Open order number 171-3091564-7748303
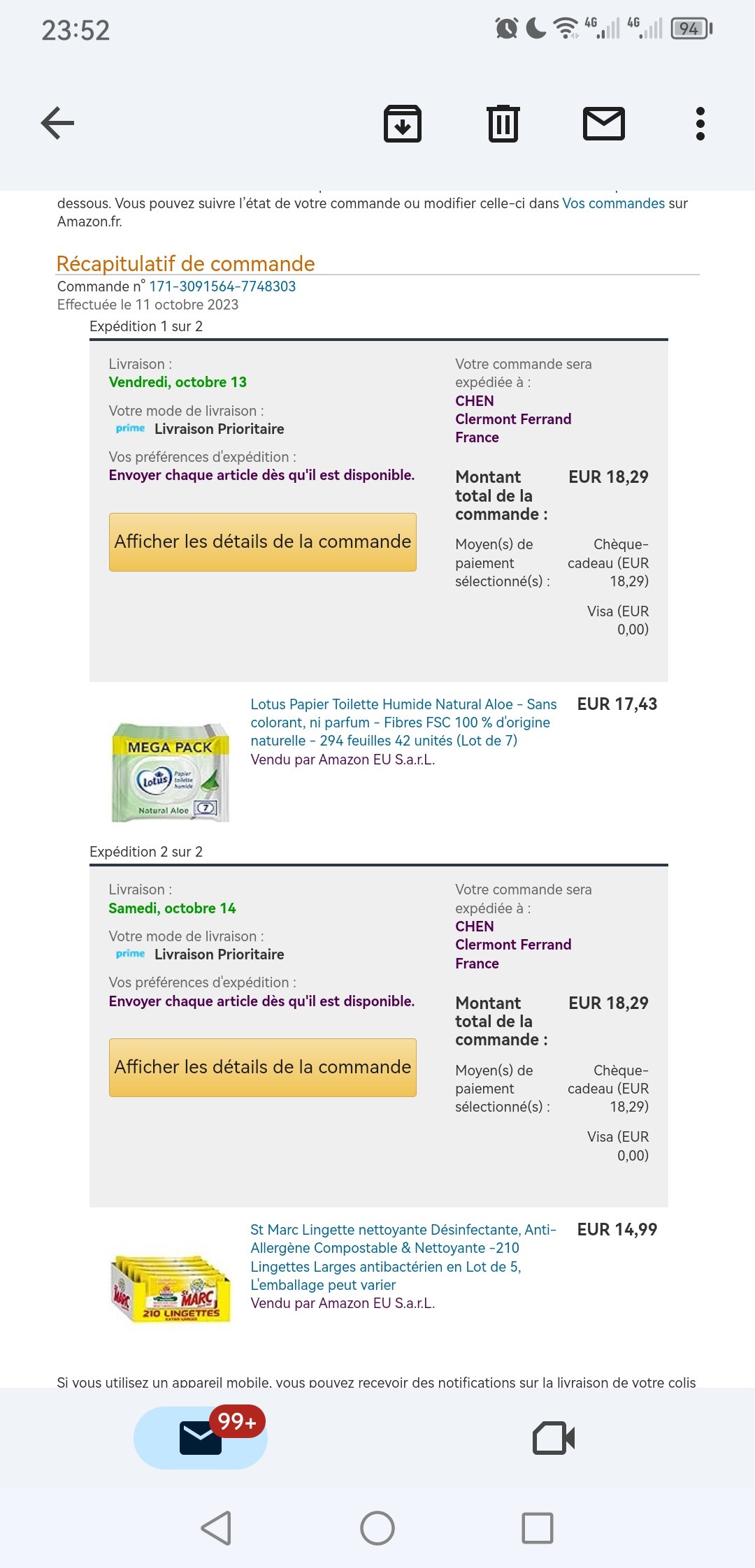Screen dimensions: 755x1568 pos(222,286)
